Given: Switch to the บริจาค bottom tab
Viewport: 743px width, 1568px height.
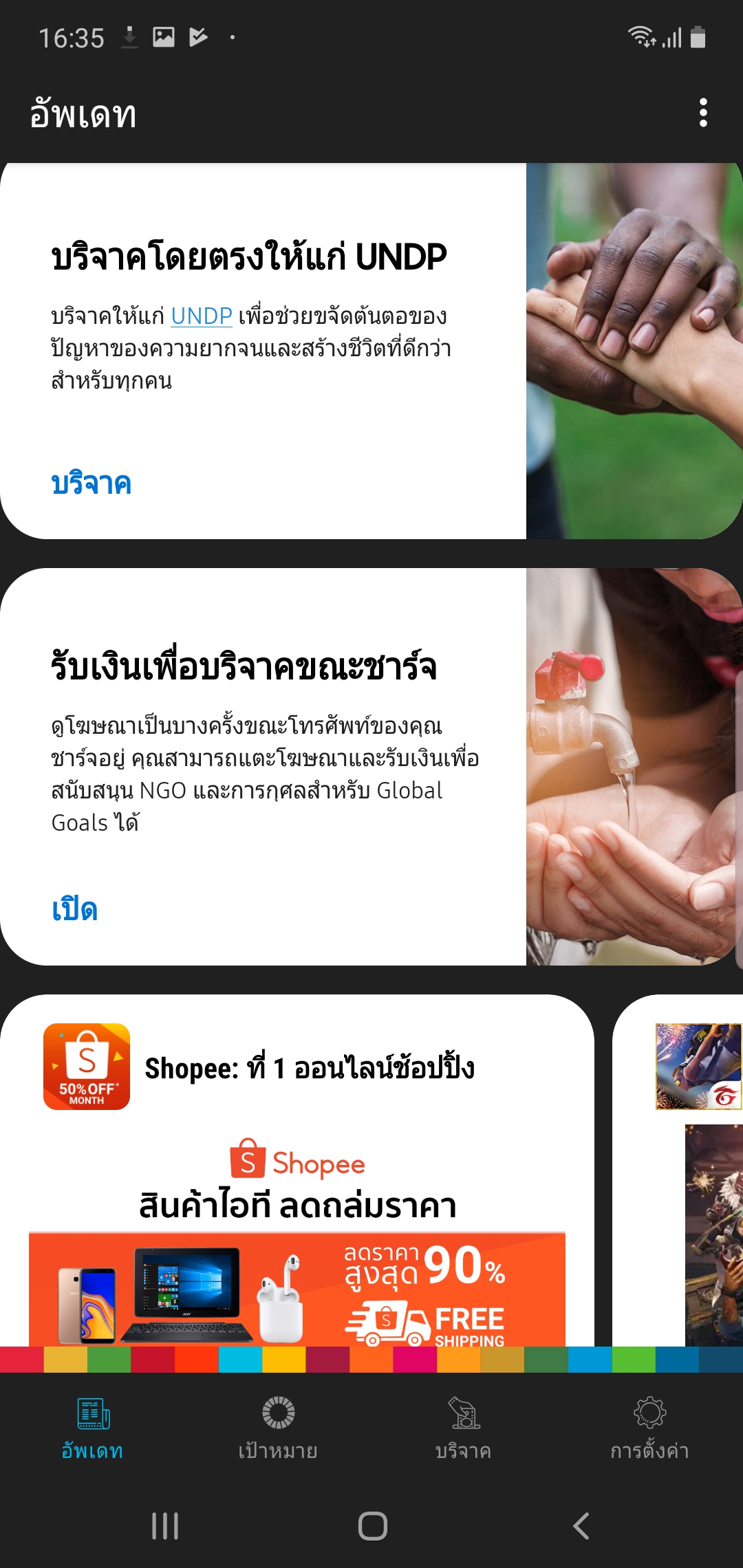Looking at the screenshot, I should [464, 1428].
